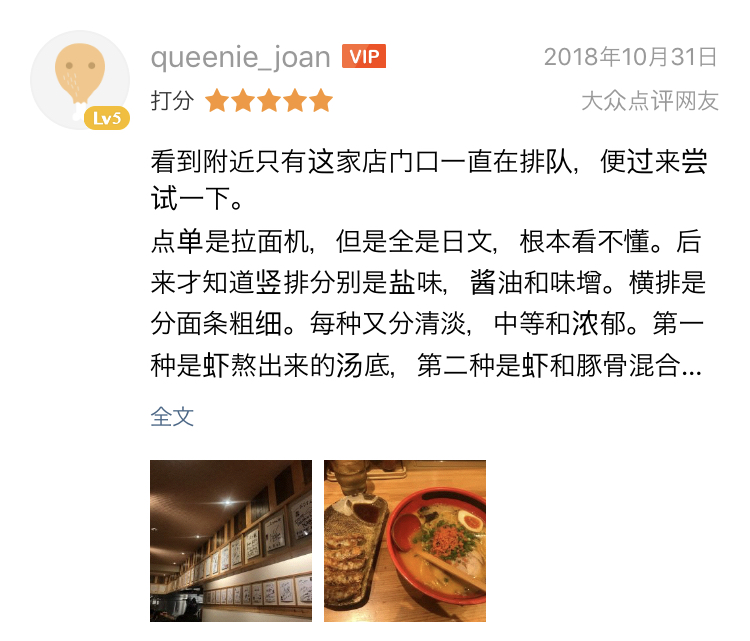750x641 pixels.
Task: Open the restaurant interior photo
Action: pos(231,540)
